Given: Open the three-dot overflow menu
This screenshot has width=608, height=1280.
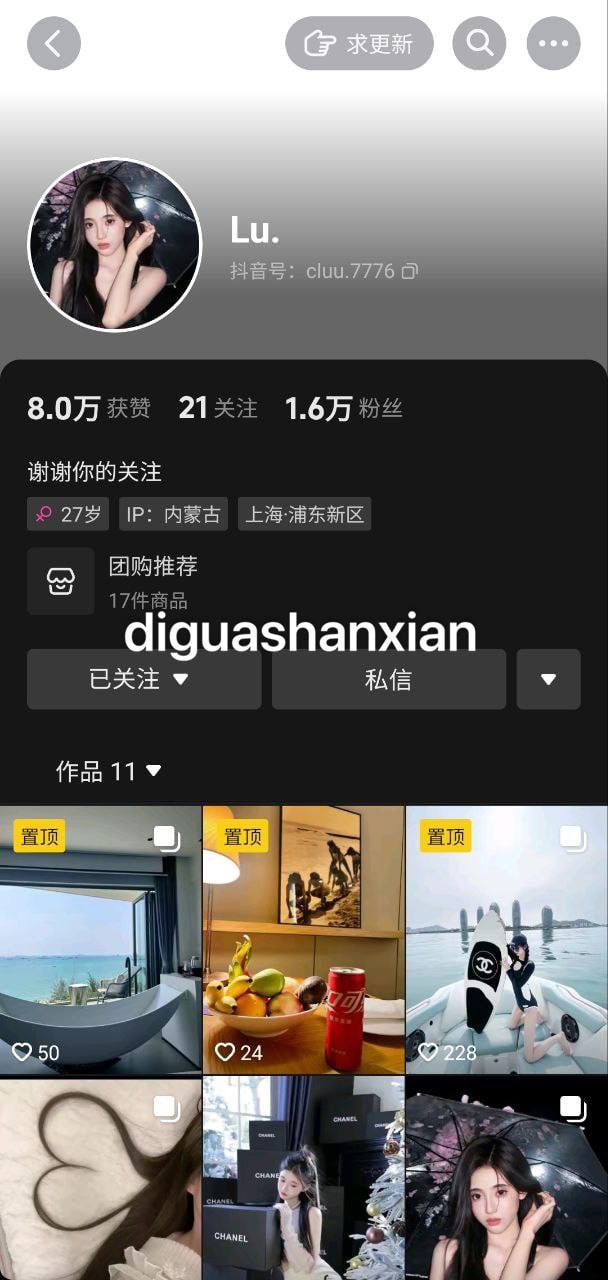Looking at the screenshot, I should [553, 44].
